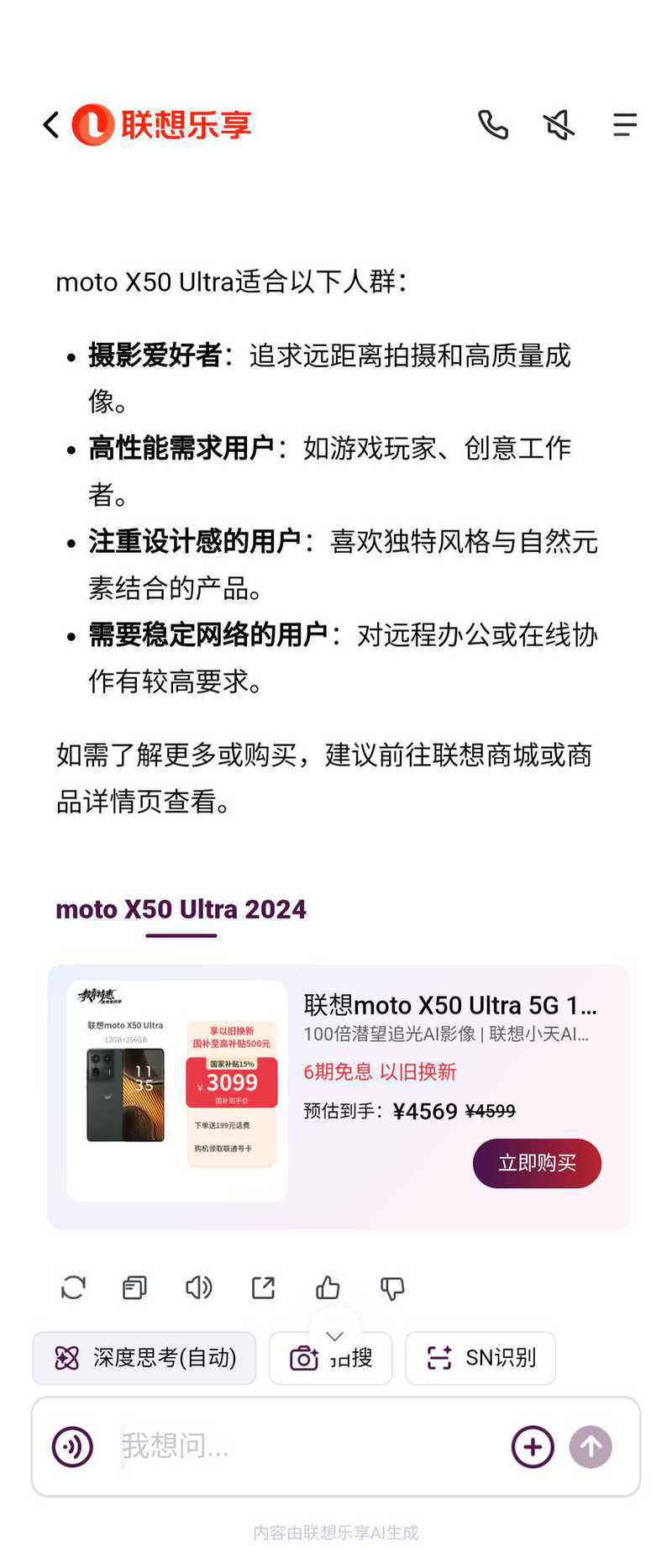Open the hamburger menu
The height and width of the screenshot is (1568, 672).
624,125
